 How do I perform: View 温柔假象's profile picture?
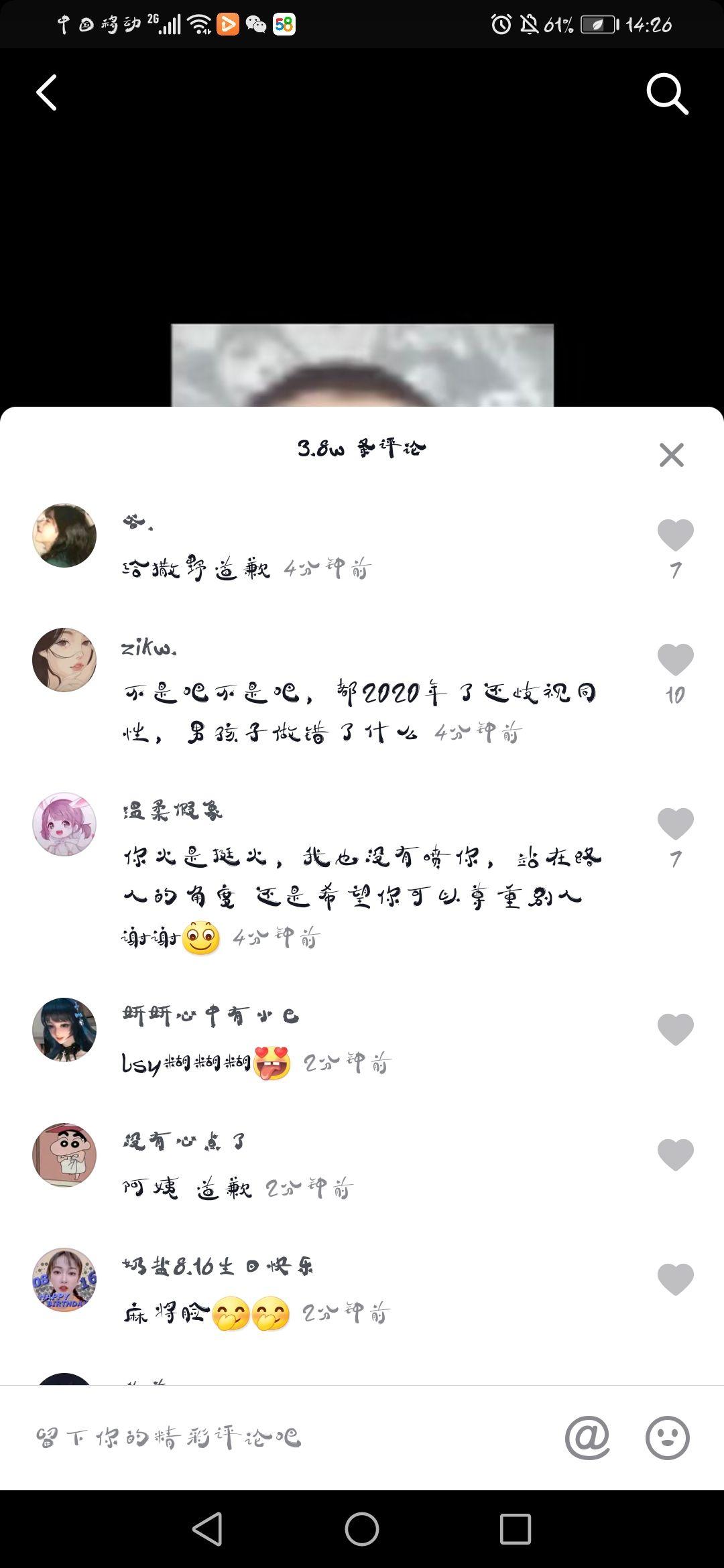click(64, 824)
